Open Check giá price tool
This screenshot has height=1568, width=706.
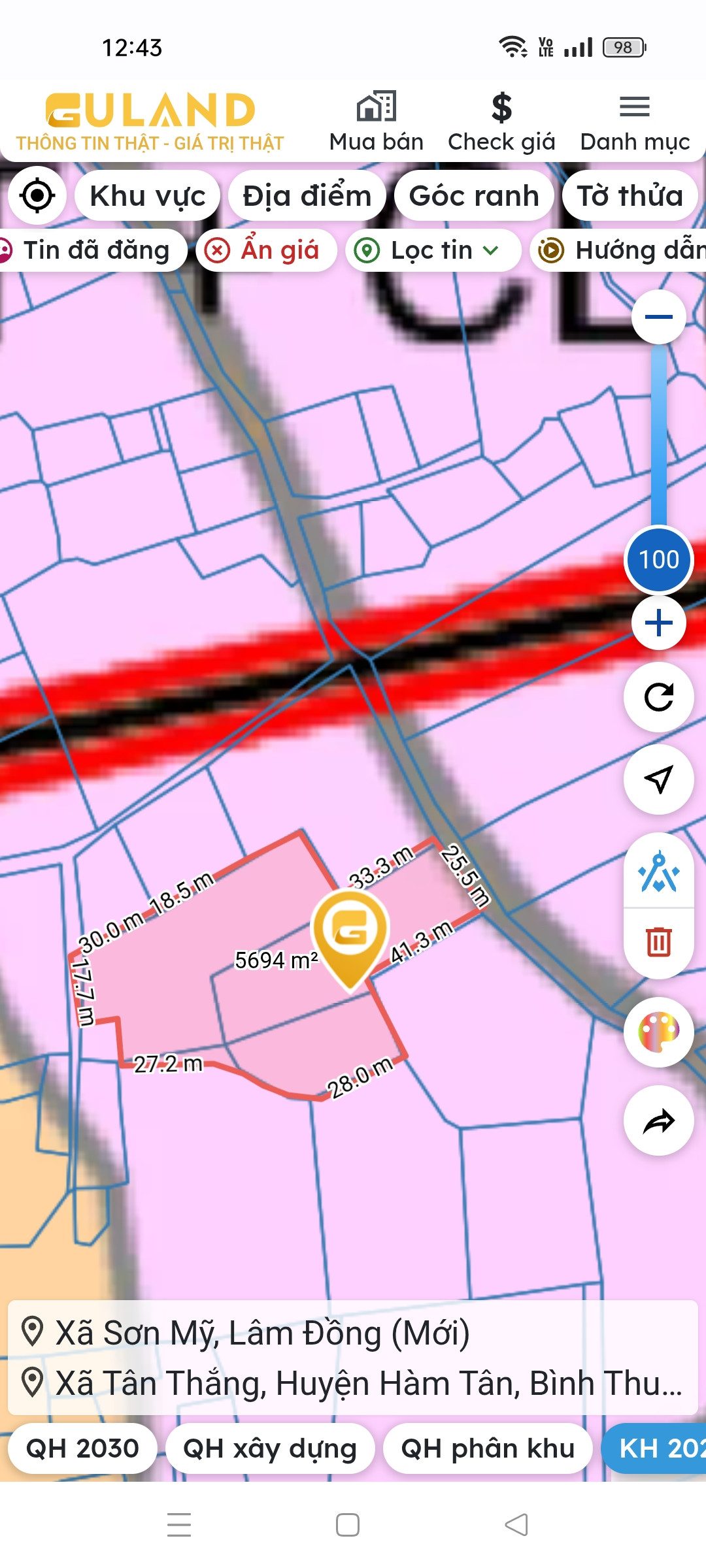[x=501, y=122]
